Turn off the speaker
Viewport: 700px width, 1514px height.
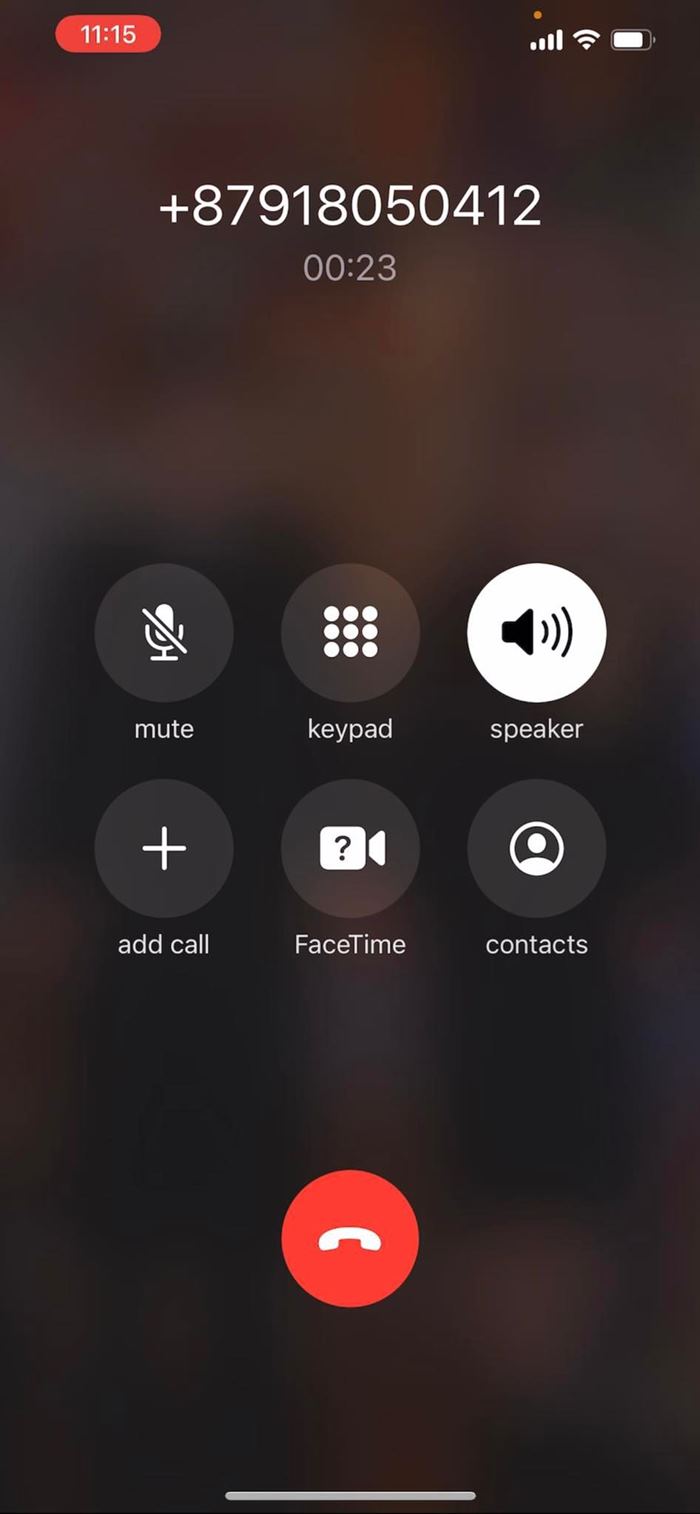pyautogui.click(x=536, y=633)
